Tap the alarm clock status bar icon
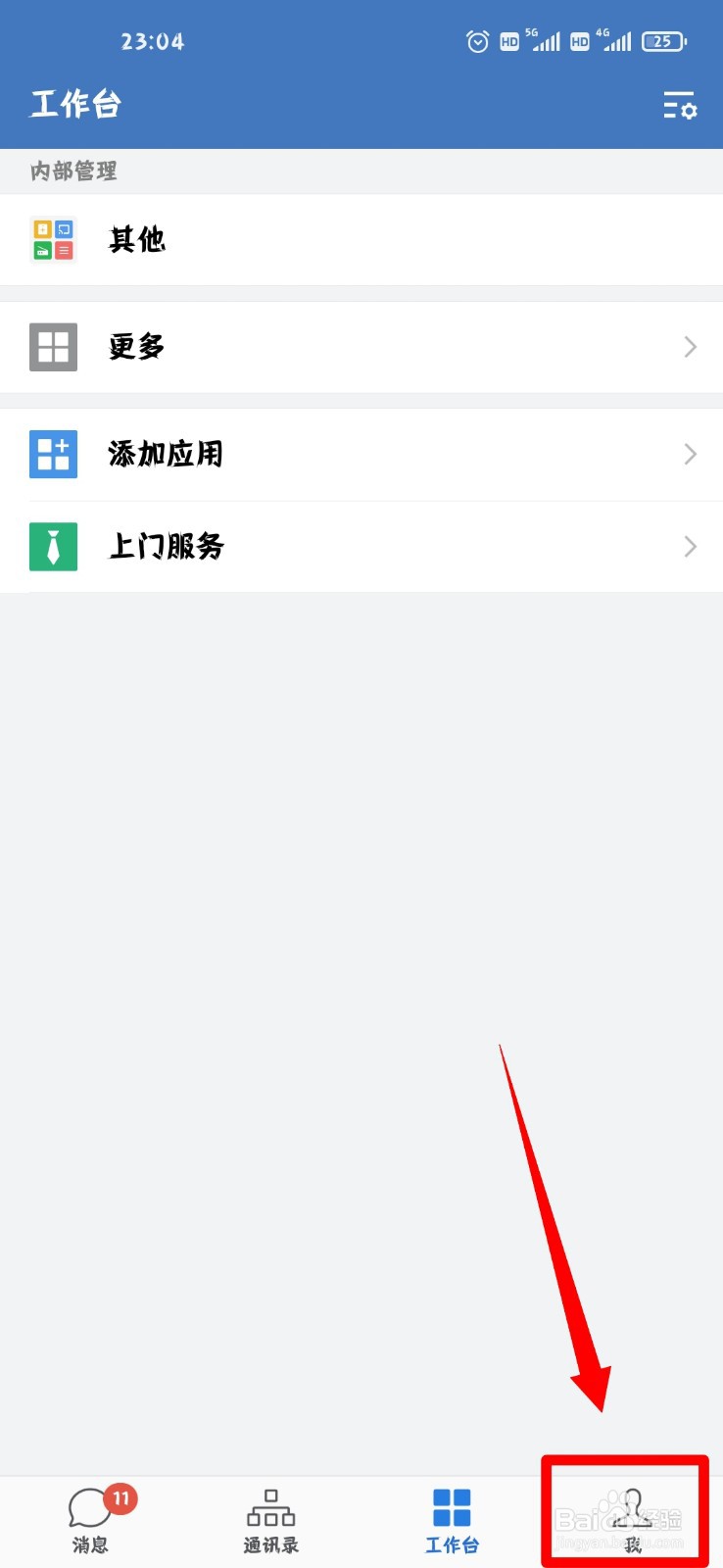 click(x=478, y=41)
